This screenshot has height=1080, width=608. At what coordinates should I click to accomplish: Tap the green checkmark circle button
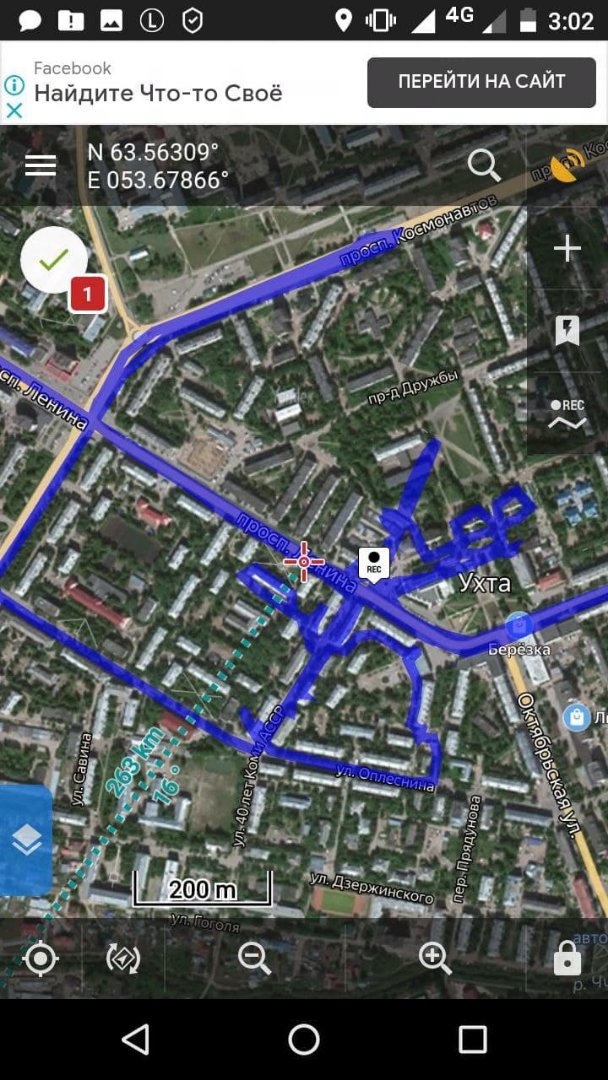point(54,260)
